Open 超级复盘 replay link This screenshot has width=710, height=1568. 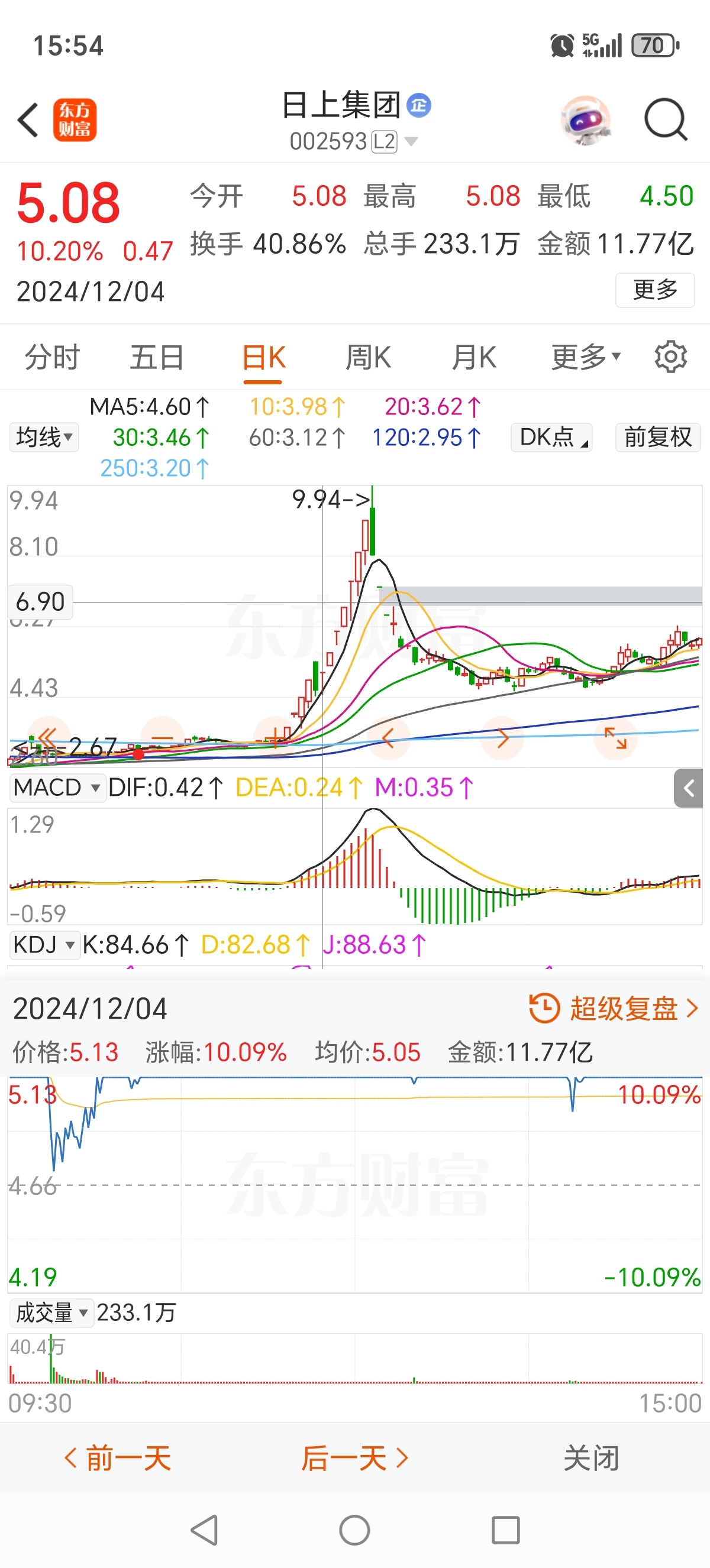click(x=614, y=1009)
